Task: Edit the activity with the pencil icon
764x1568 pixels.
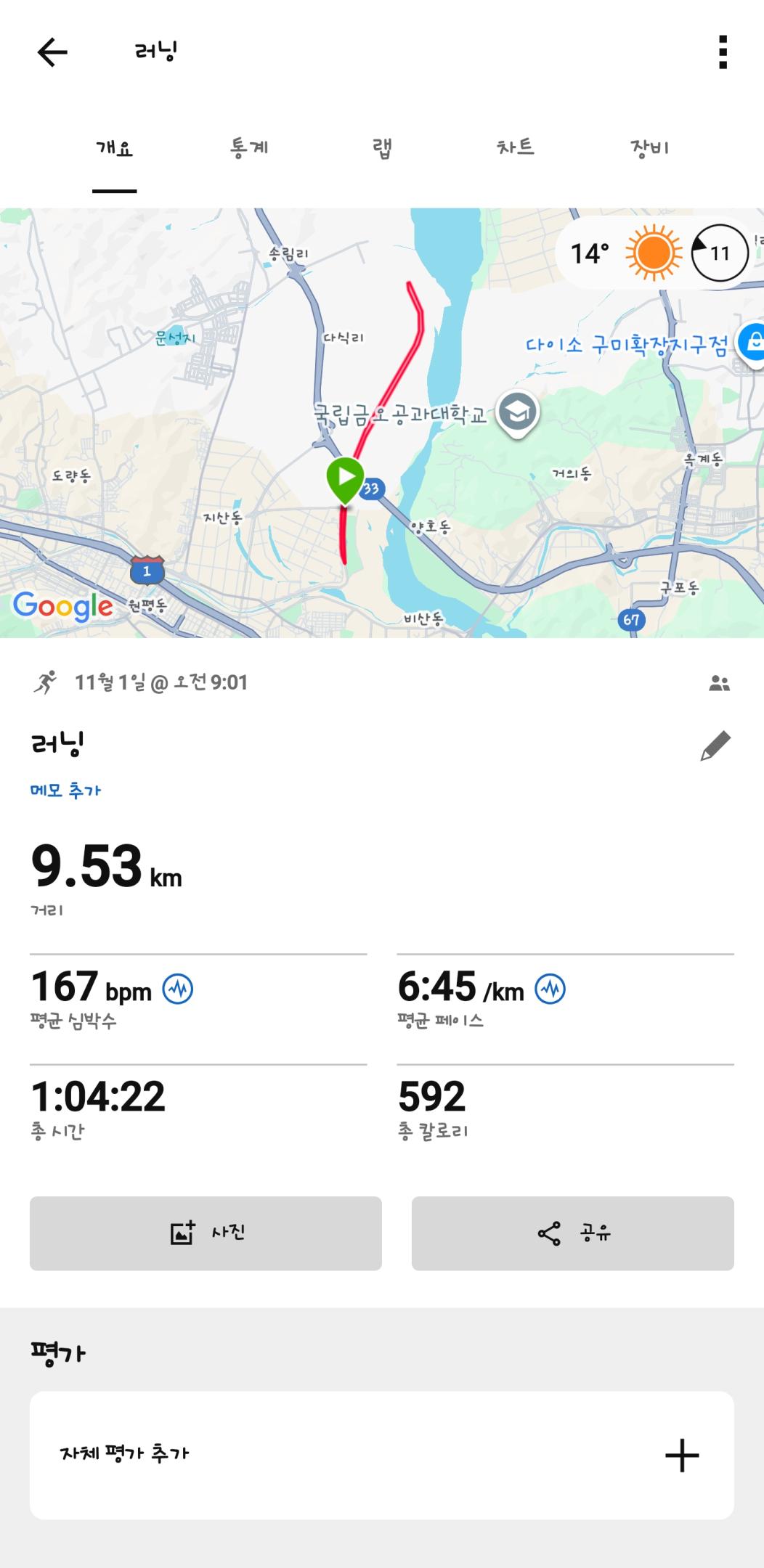Action: point(715,746)
